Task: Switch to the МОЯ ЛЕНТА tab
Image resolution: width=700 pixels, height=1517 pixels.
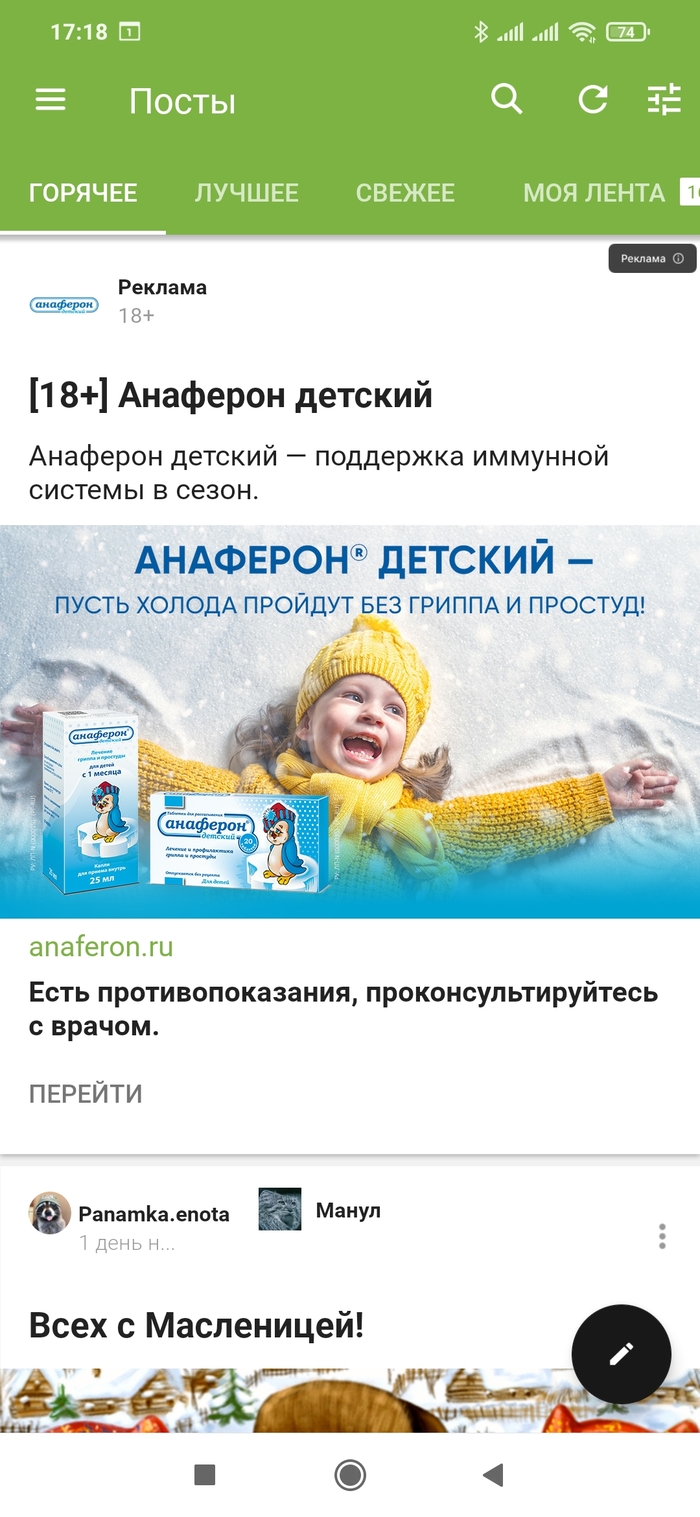Action: click(594, 193)
